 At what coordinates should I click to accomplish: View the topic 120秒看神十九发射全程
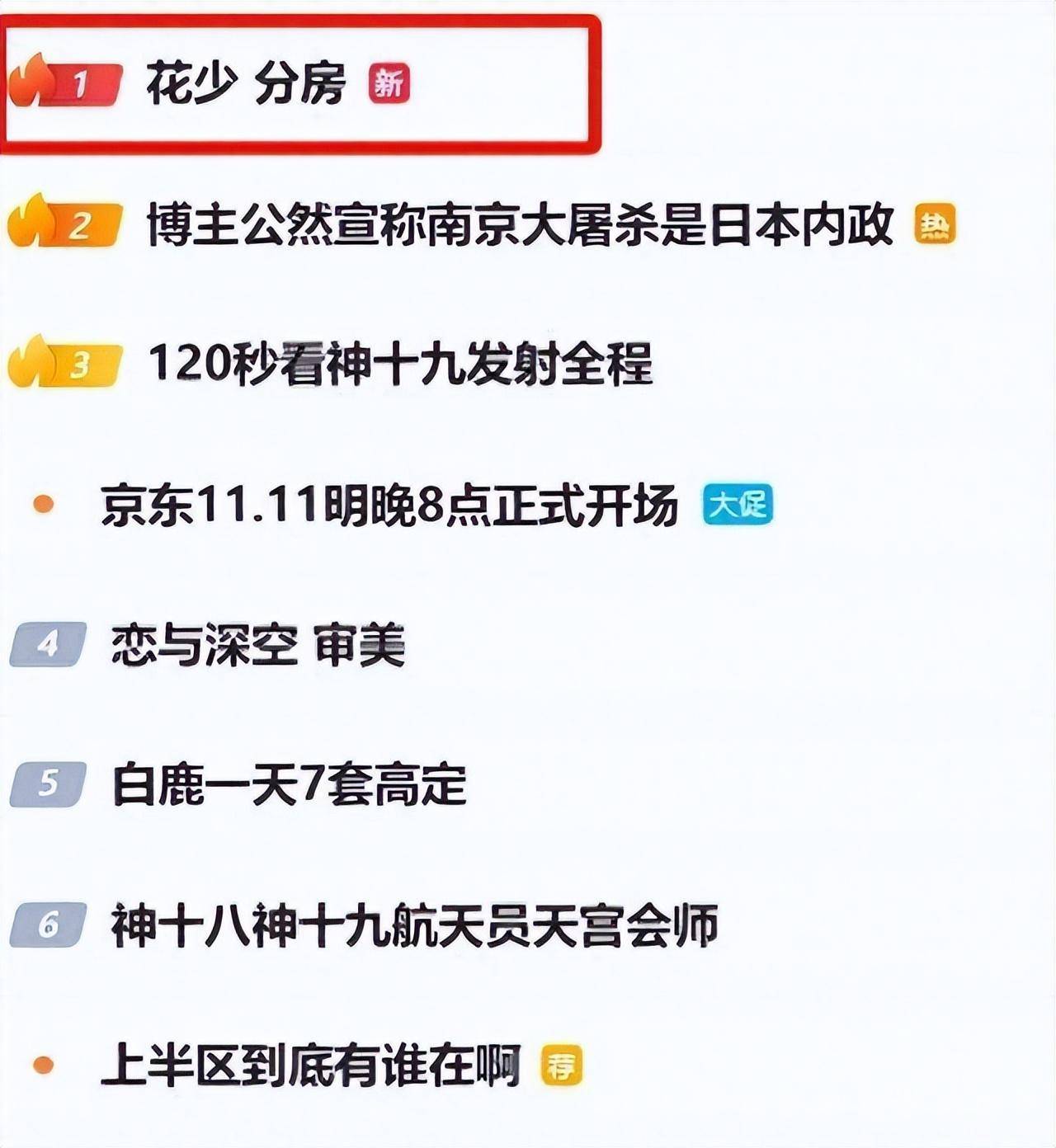401,364
